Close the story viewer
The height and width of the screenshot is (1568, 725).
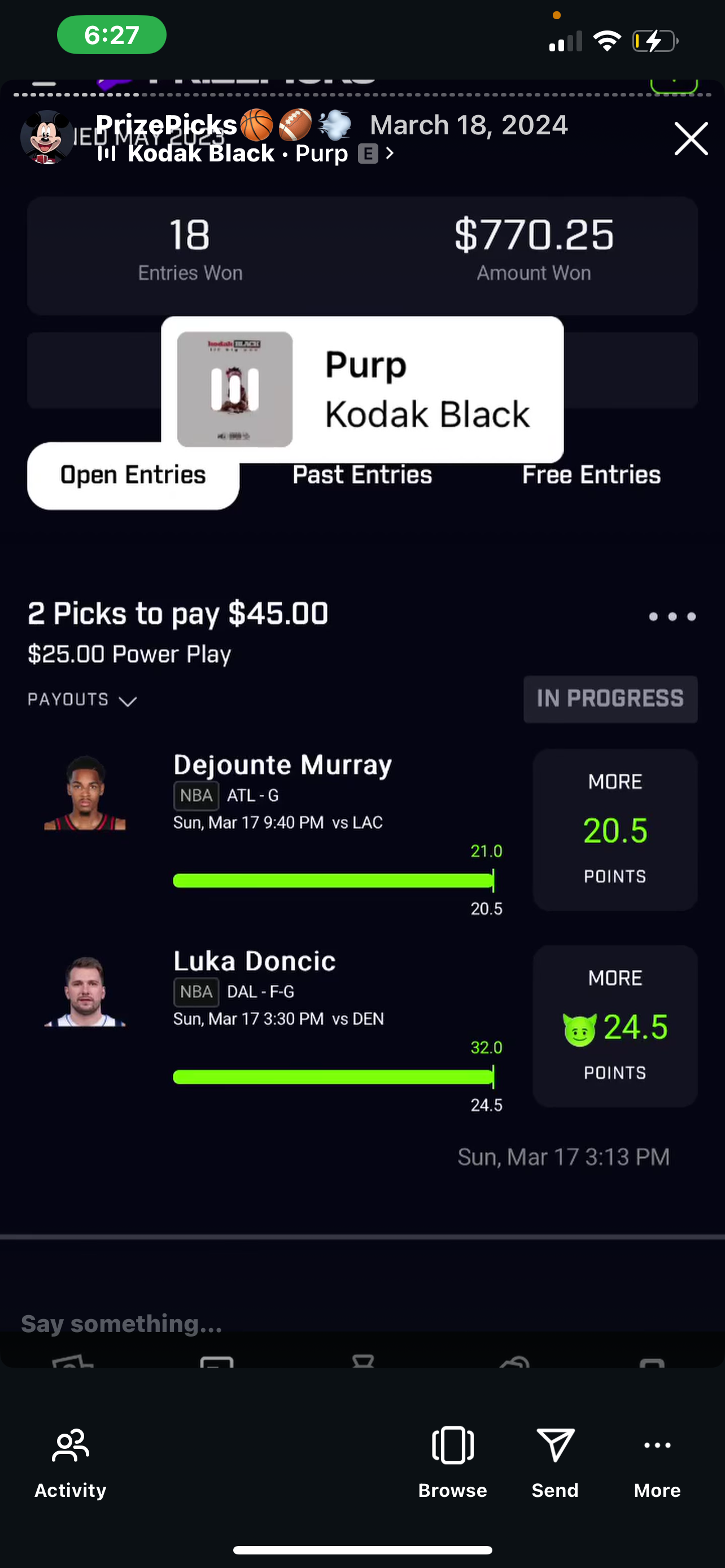tap(691, 139)
